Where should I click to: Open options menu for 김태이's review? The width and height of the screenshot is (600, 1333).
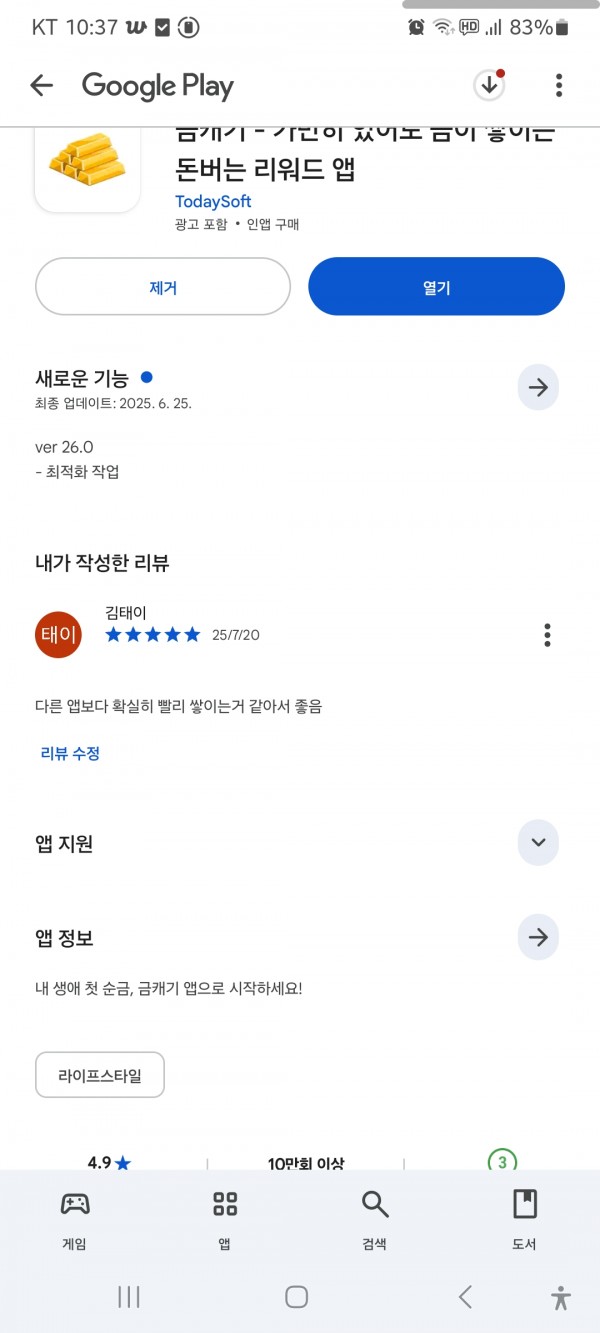click(547, 635)
